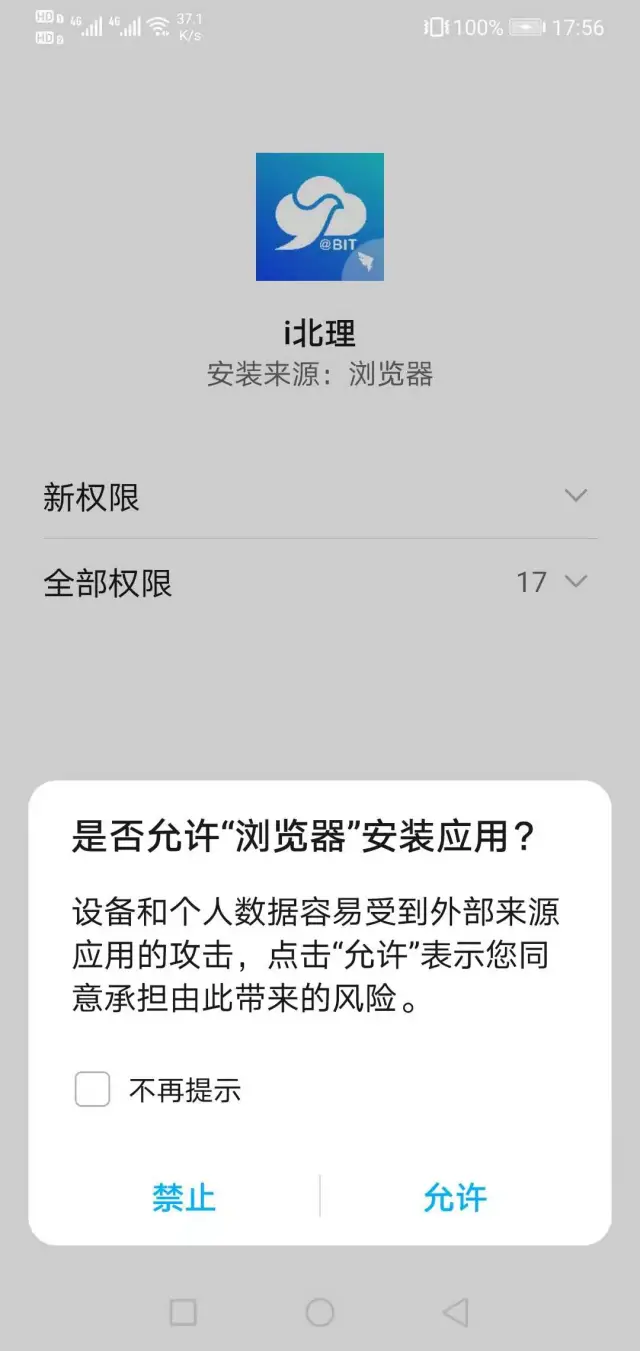The width and height of the screenshot is (640, 1351).
Task: Open recent apps from the navigation bar
Action: pos(183,1312)
